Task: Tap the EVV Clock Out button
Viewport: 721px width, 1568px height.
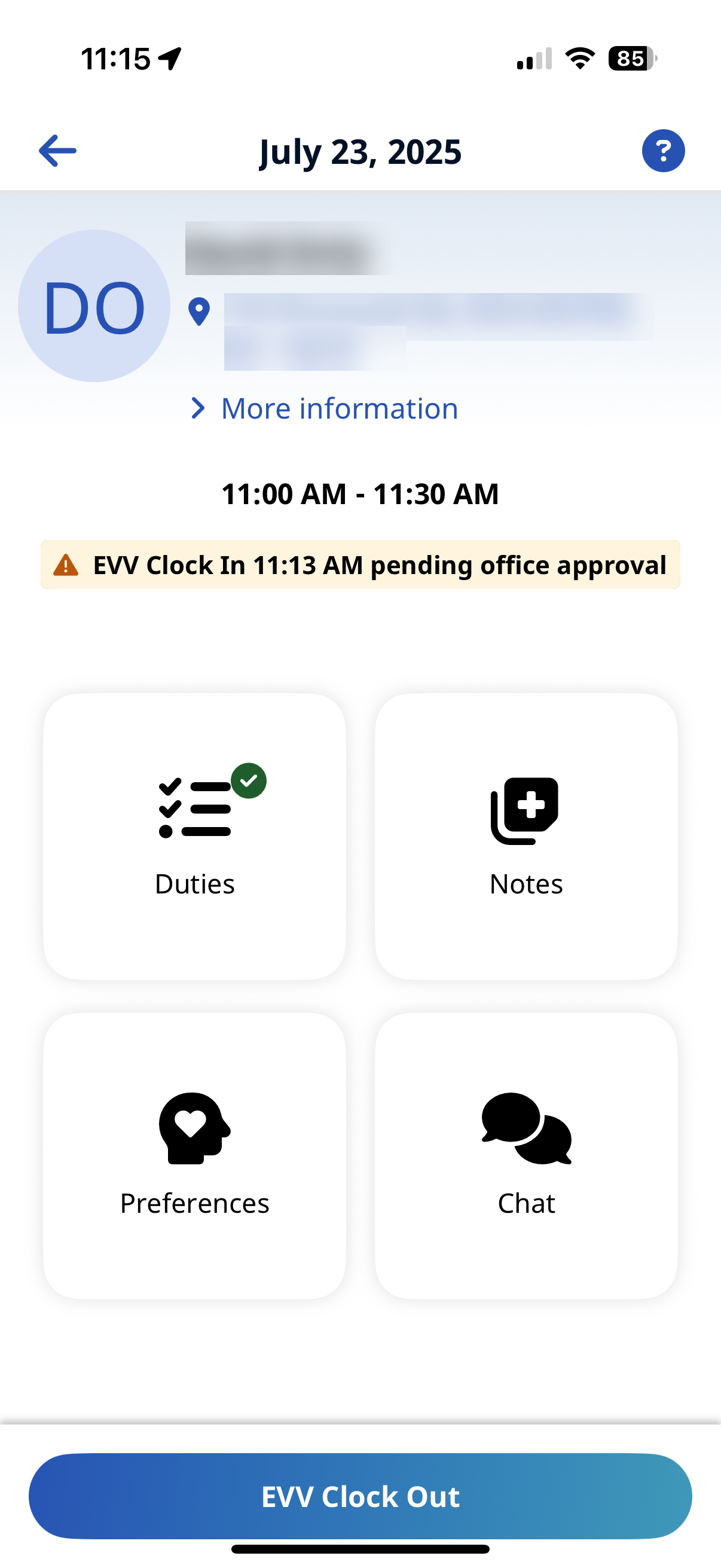Action: (x=360, y=1496)
